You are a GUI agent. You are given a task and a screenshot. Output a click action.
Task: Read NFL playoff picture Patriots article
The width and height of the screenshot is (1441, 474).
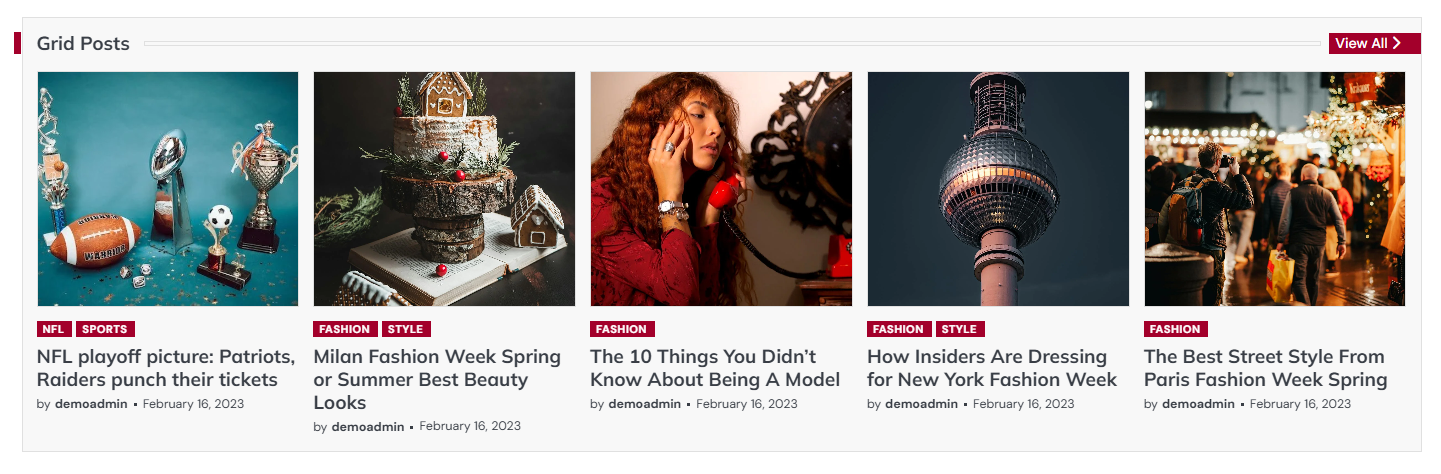(166, 368)
